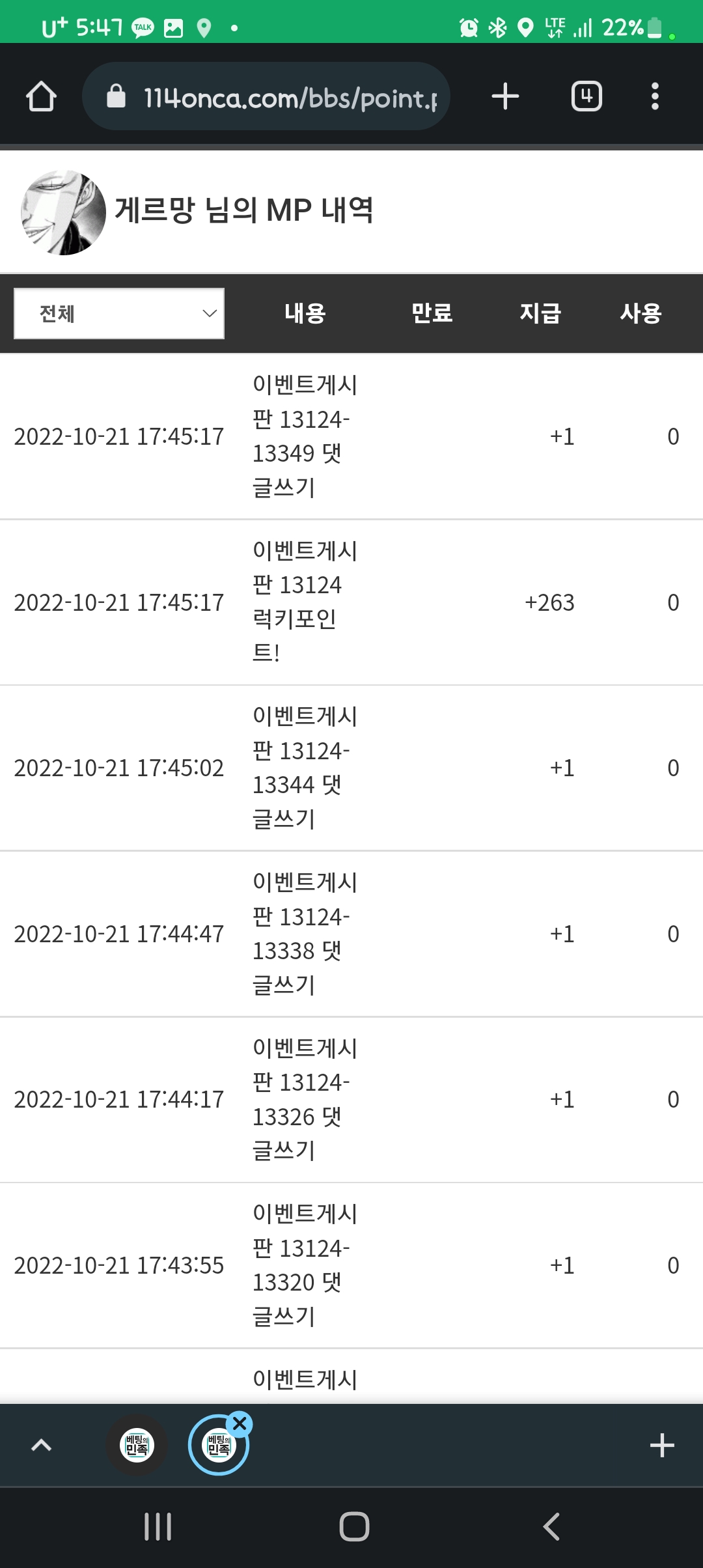Viewport: 703px width, 1568px height.
Task: Expand the 전체 filter dropdown
Action: point(119,314)
